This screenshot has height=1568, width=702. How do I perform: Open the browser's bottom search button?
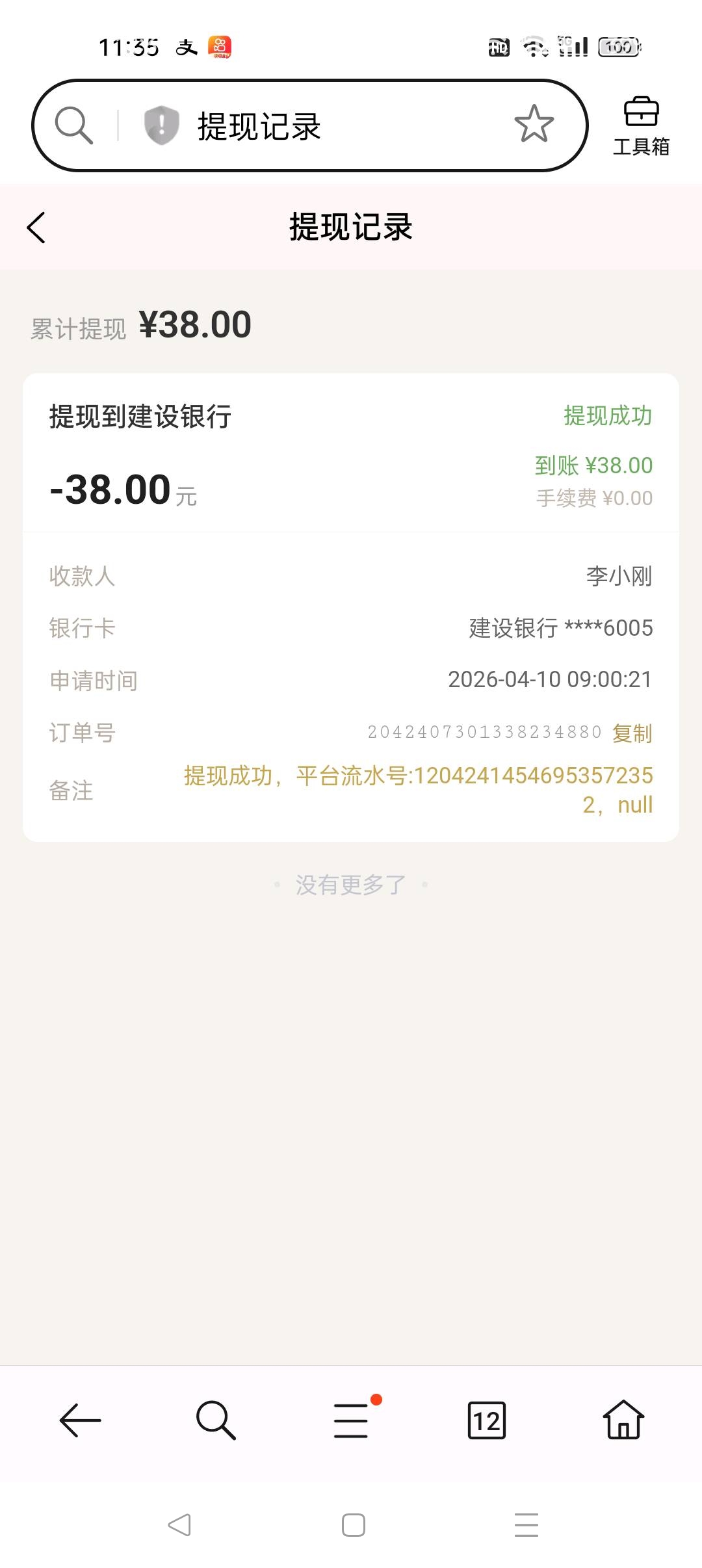[215, 1420]
